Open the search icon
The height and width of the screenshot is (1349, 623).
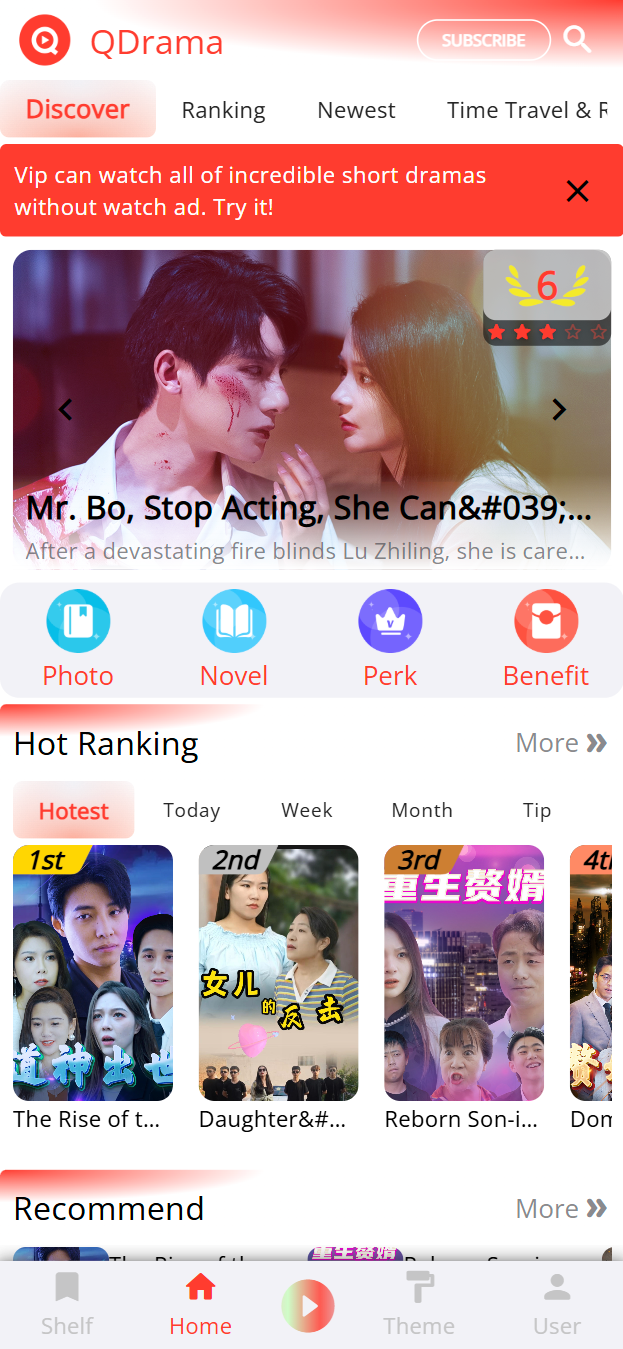click(x=577, y=40)
